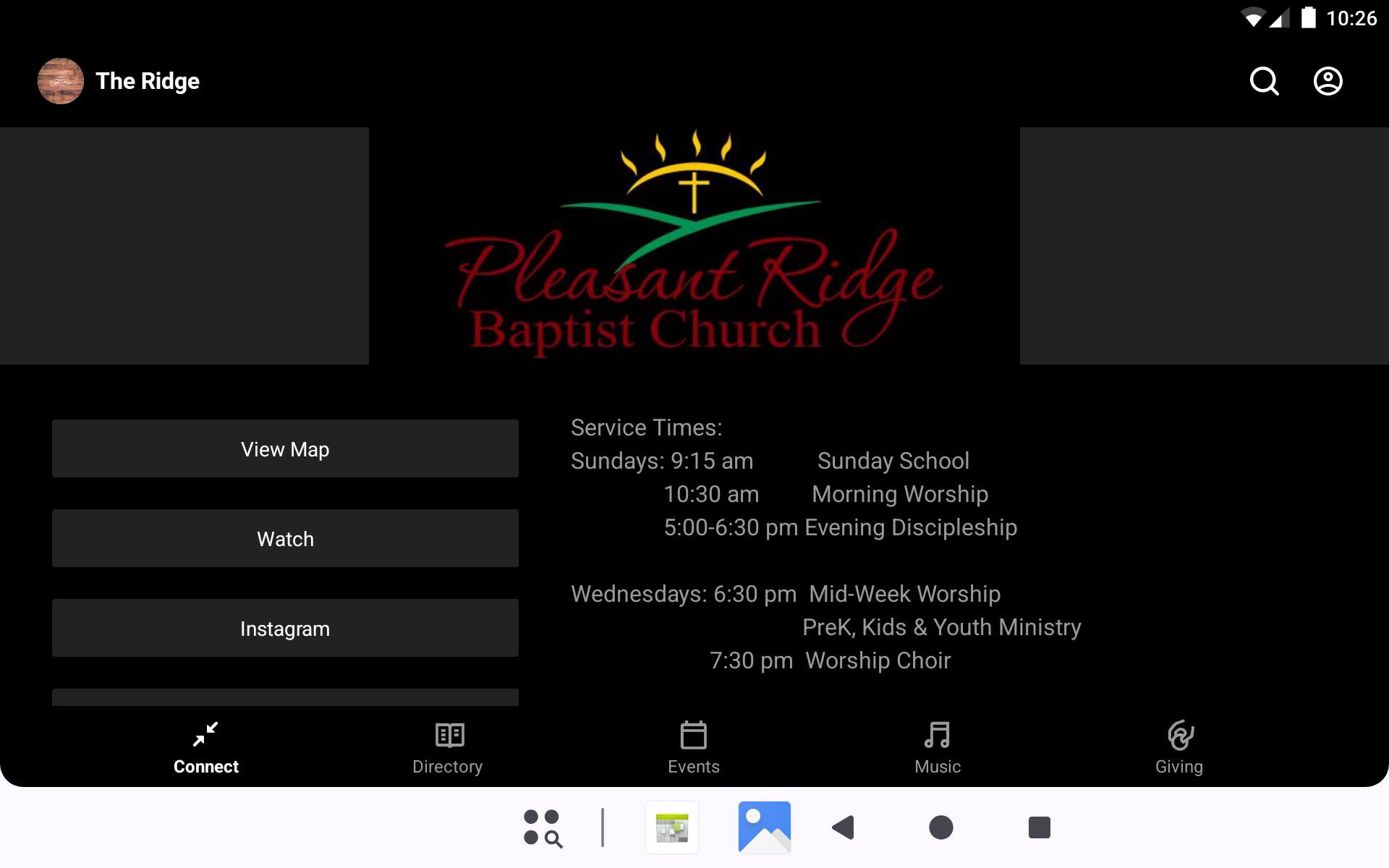Open the app drawer search in the taskbar
The width and height of the screenshot is (1389, 868).
coord(543,827)
